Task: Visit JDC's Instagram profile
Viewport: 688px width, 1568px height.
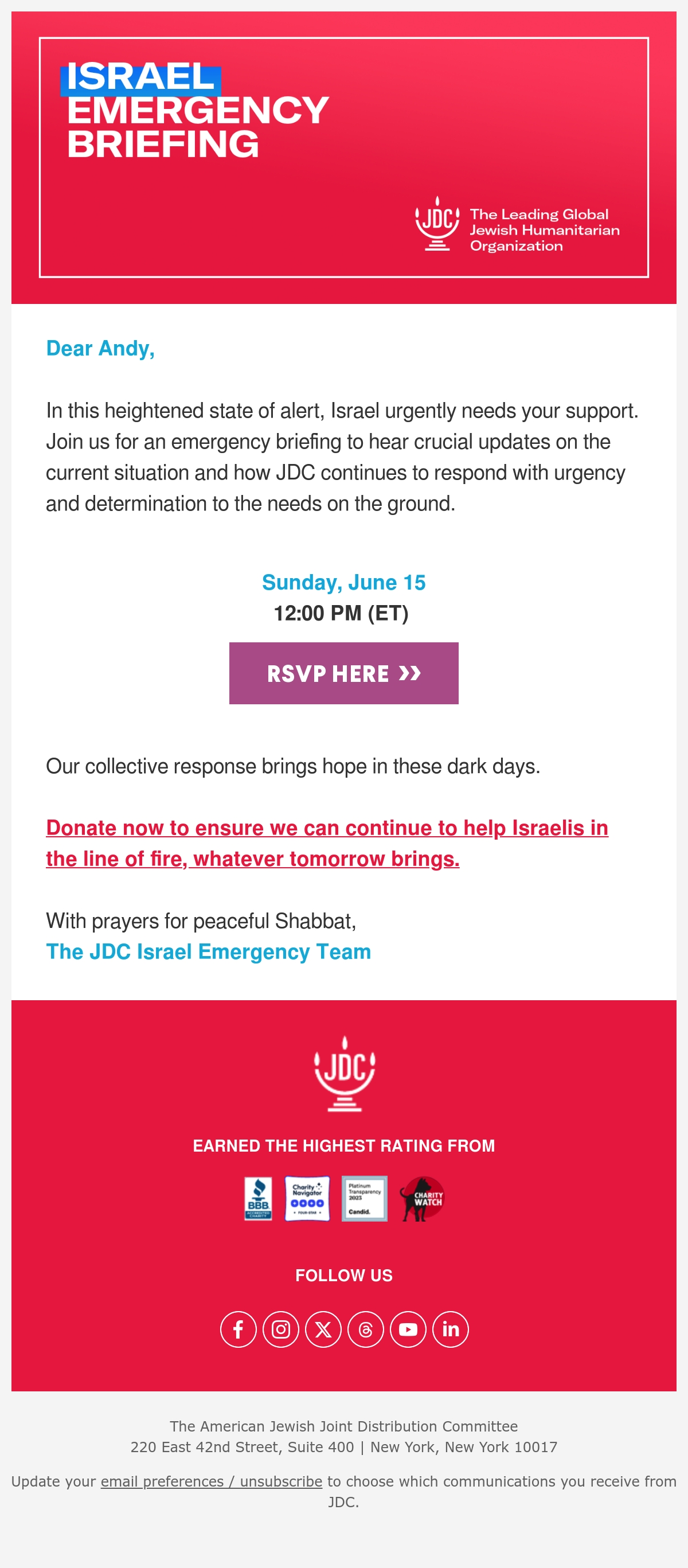Action: (280, 1329)
